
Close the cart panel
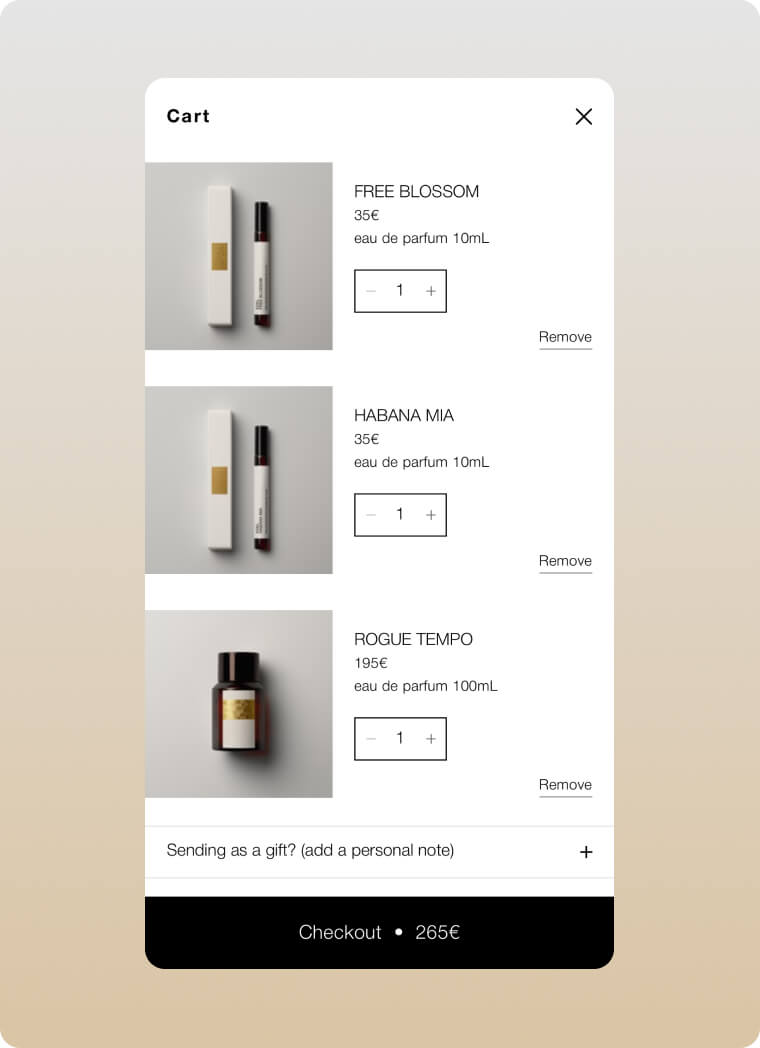click(x=584, y=116)
